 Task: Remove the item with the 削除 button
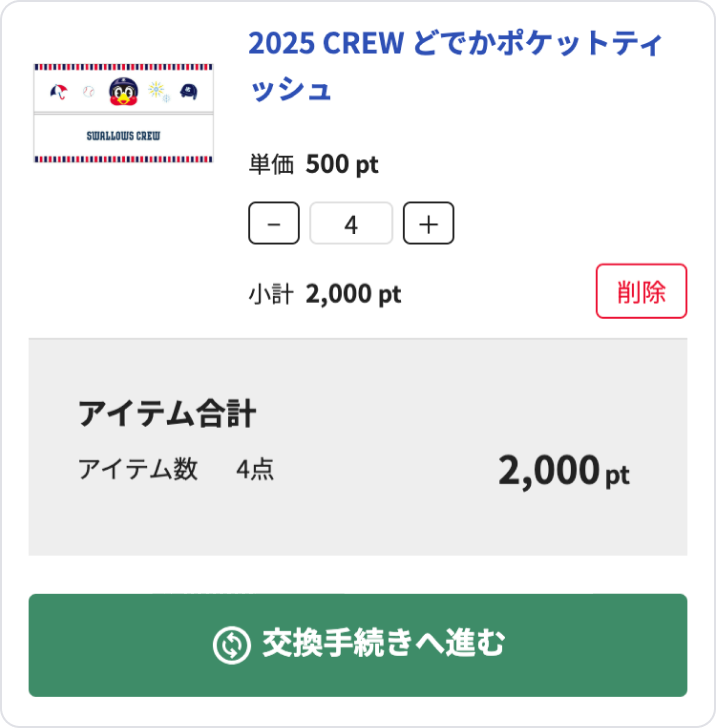pos(641,291)
